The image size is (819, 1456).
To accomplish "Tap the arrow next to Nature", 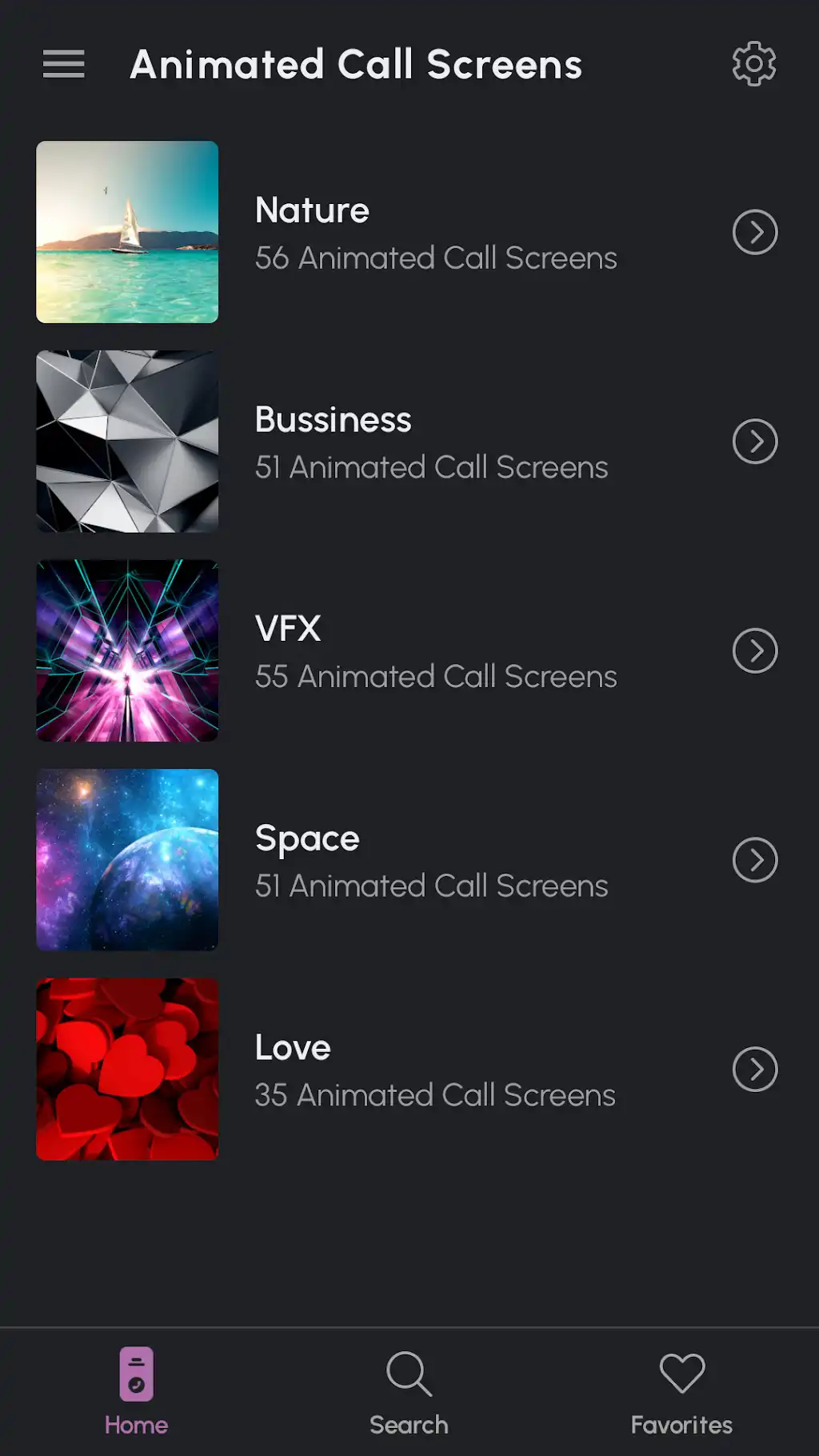I will click(x=755, y=232).
